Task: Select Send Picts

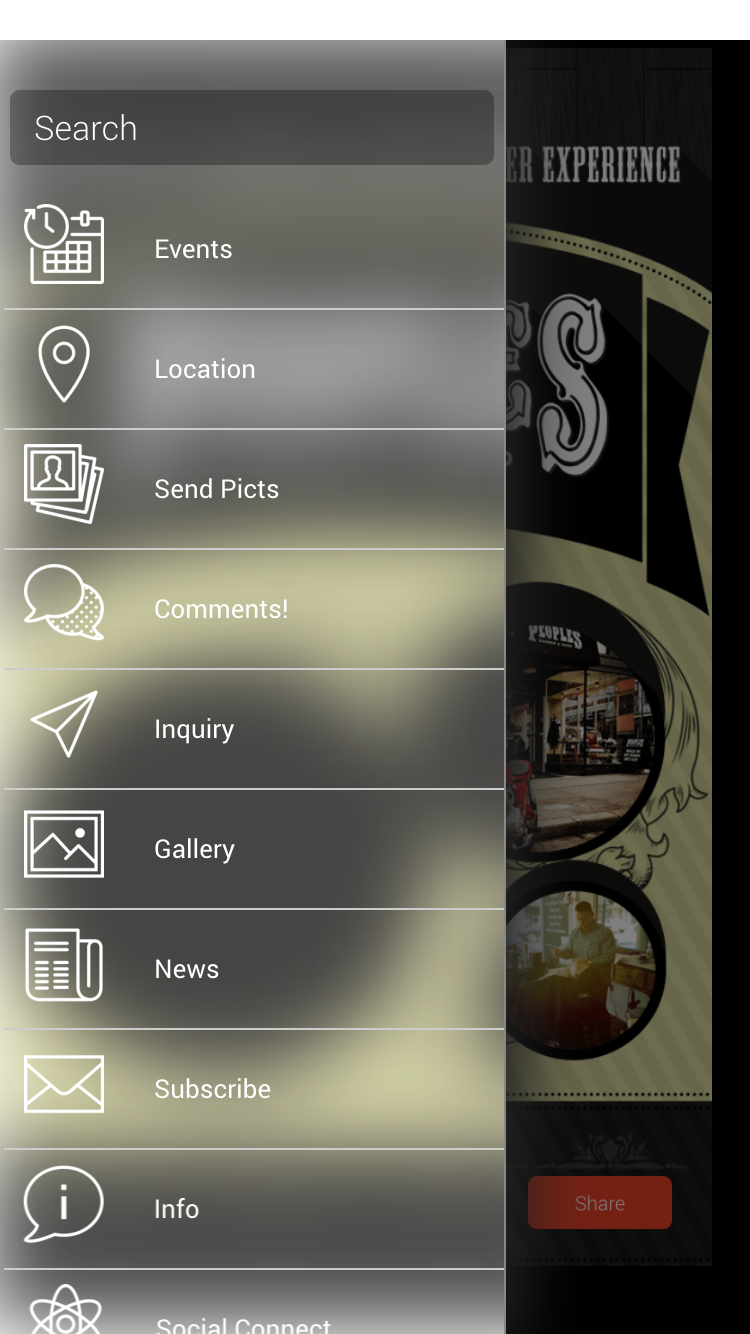Action: (252, 489)
